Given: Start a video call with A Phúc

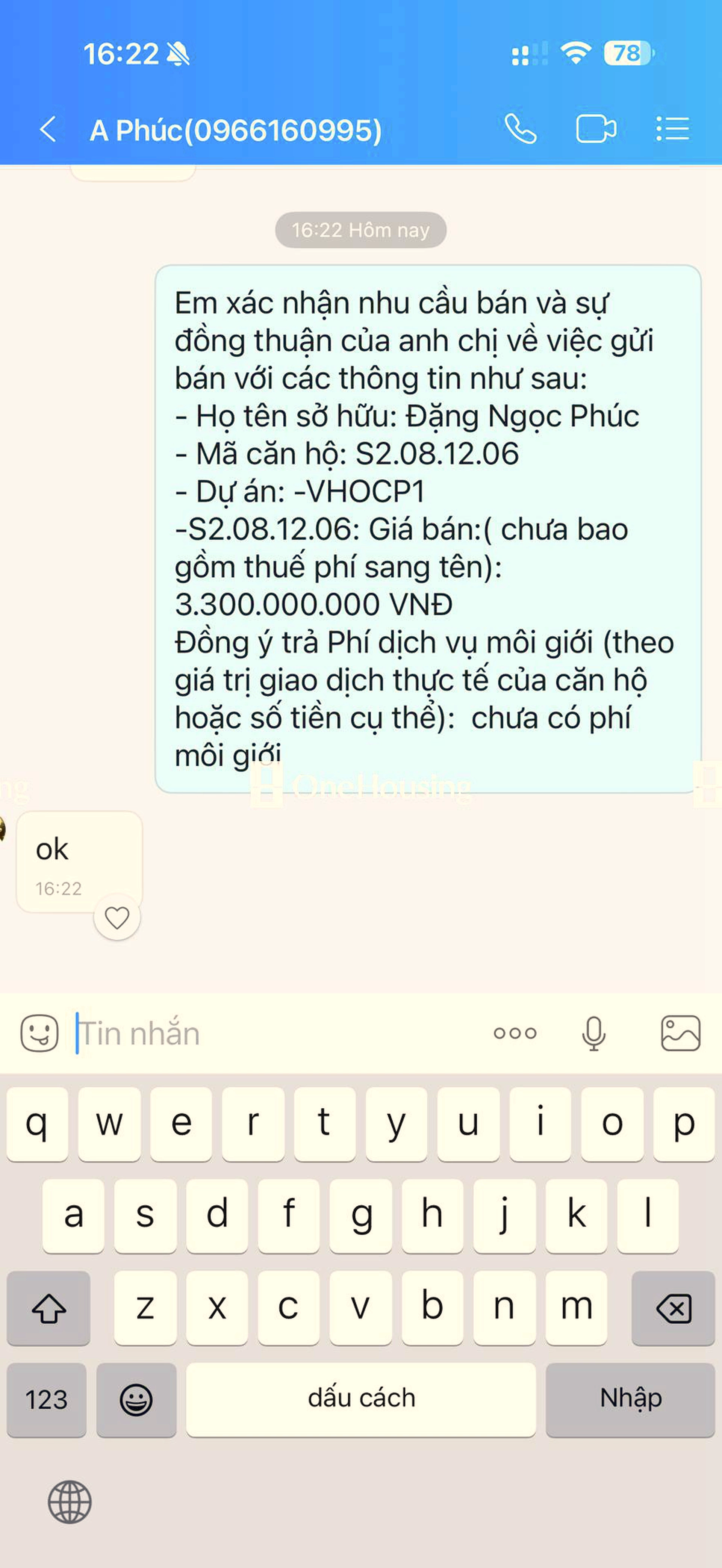Looking at the screenshot, I should pyautogui.click(x=595, y=129).
